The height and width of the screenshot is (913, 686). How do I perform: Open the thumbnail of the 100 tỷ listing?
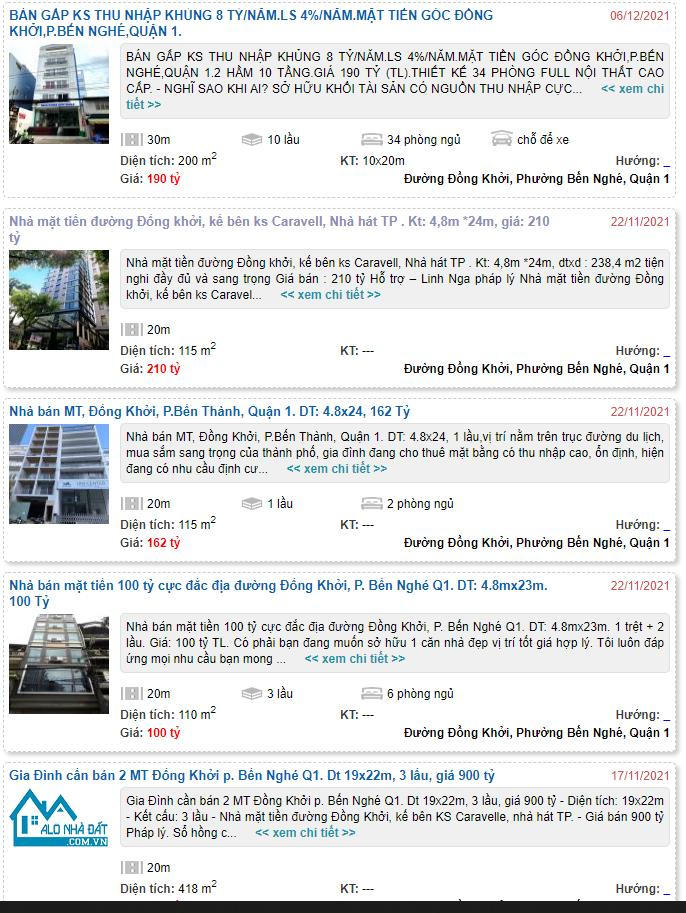[x=58, y=663]
